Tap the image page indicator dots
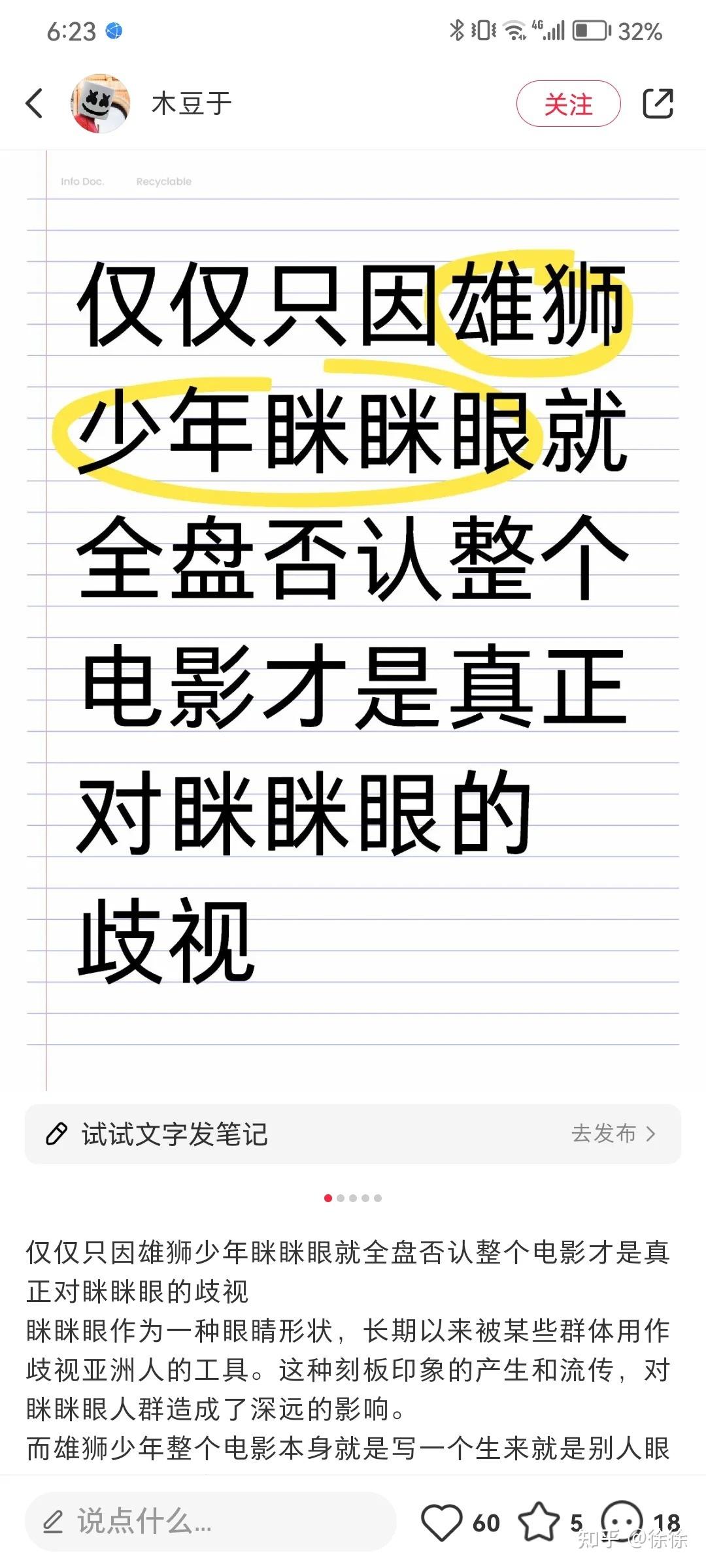This screenshot has height=1568, width=706. coord(353,1198)
